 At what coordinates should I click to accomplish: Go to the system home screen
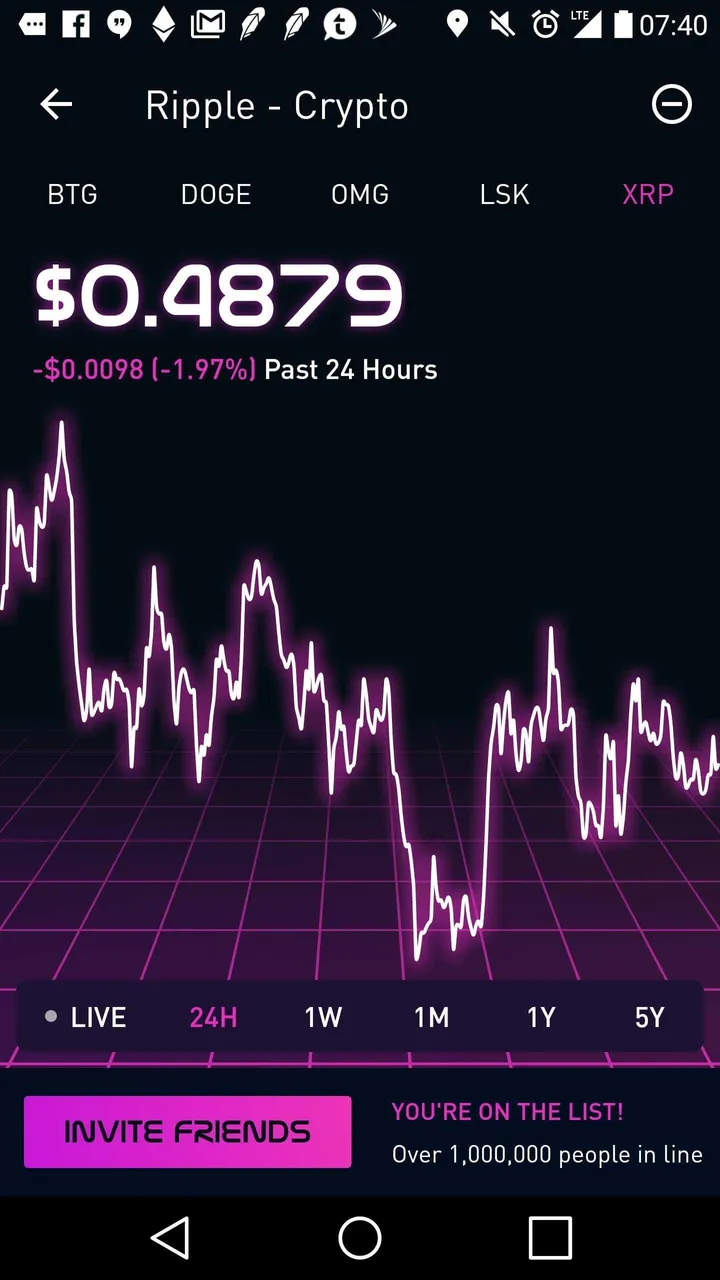click(360, 1238)
